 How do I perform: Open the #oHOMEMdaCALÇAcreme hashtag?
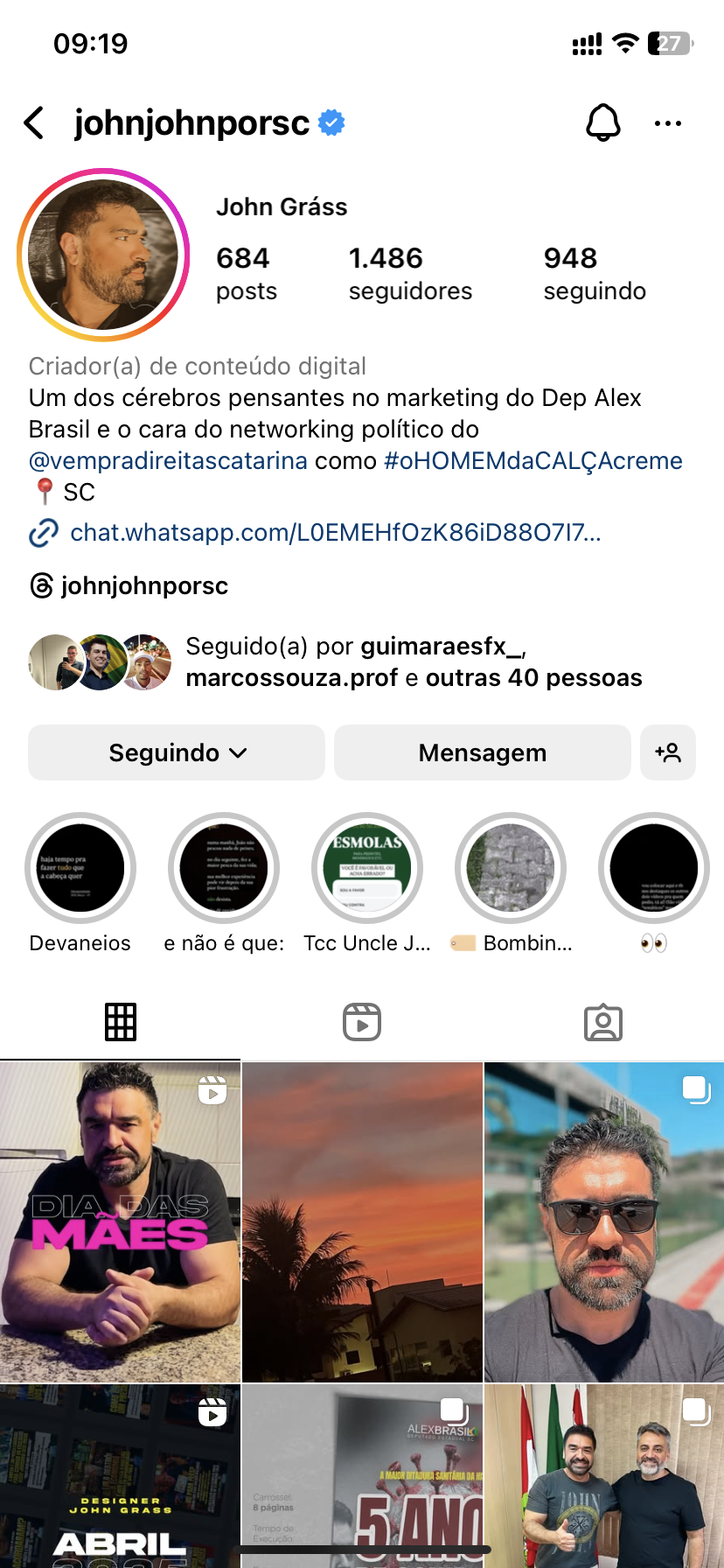(x=533, y=461)
